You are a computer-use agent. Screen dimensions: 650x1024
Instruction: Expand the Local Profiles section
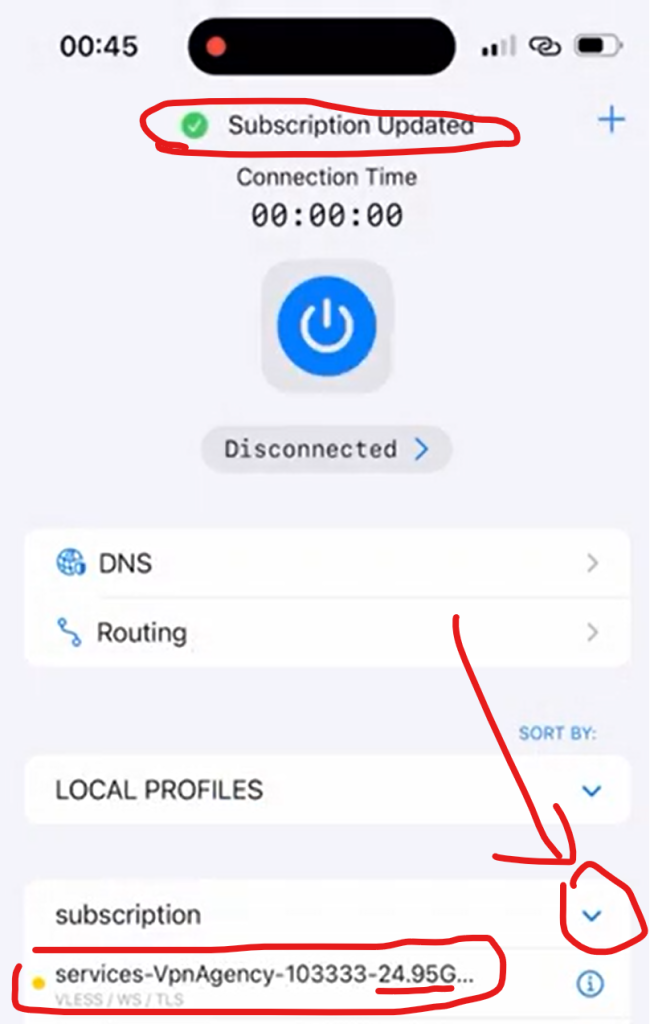click(591, 790)
